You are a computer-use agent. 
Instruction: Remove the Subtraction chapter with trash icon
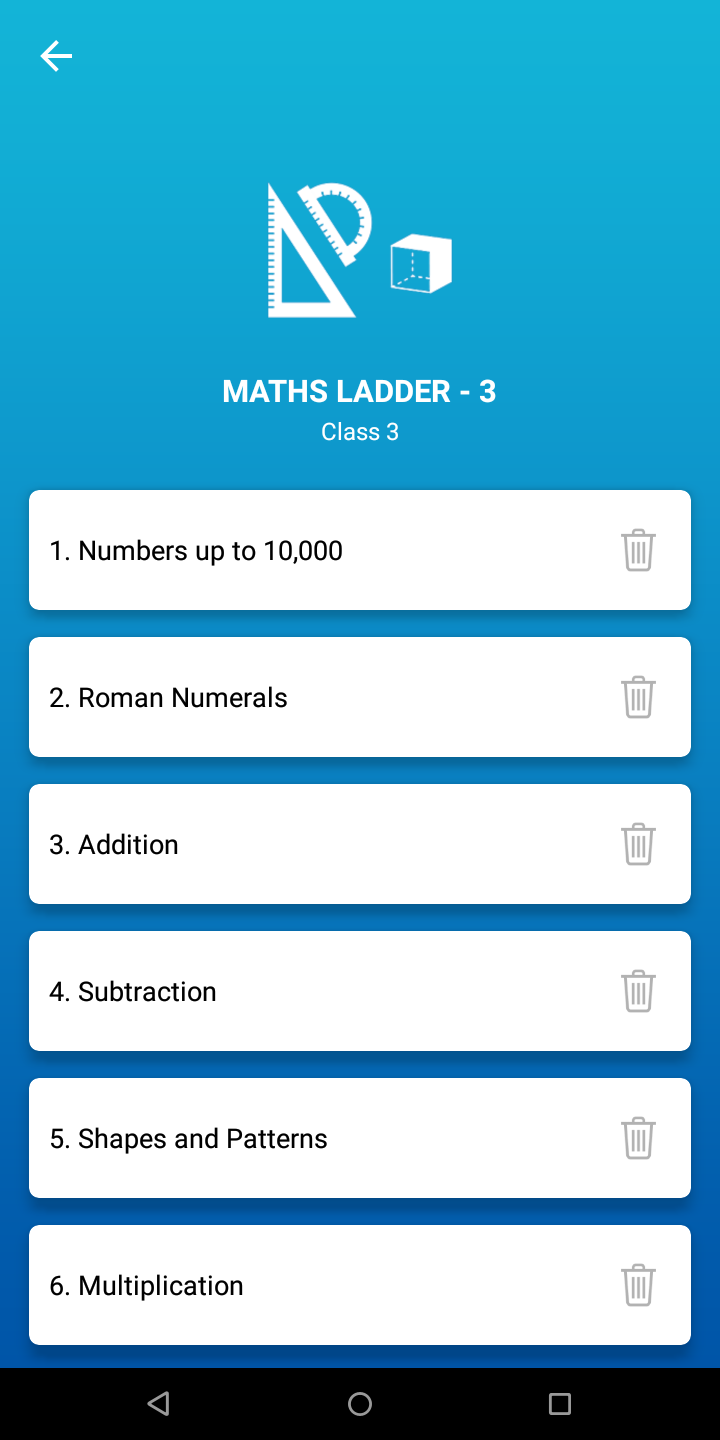coord(638,991)
